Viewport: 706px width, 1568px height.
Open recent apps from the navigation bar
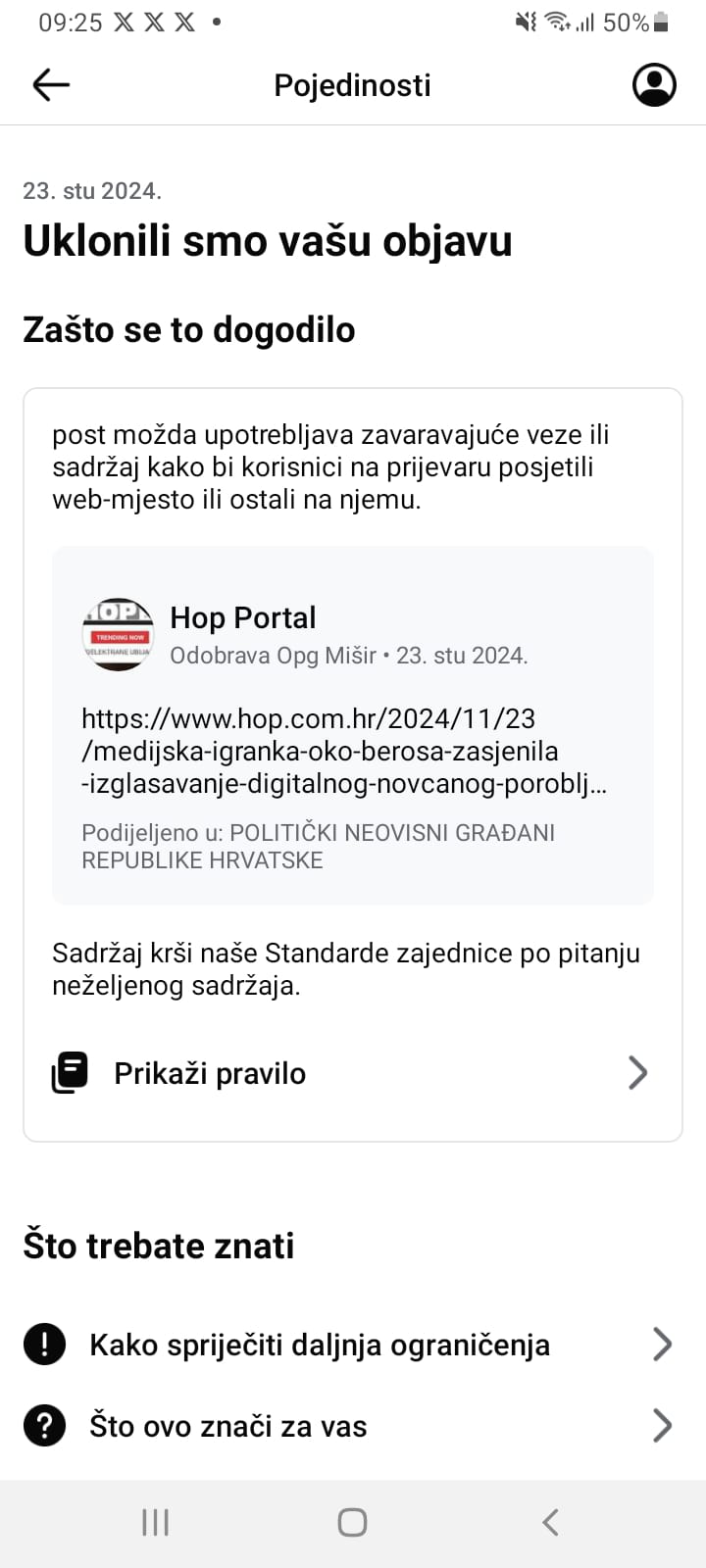tap(156, 1522)
